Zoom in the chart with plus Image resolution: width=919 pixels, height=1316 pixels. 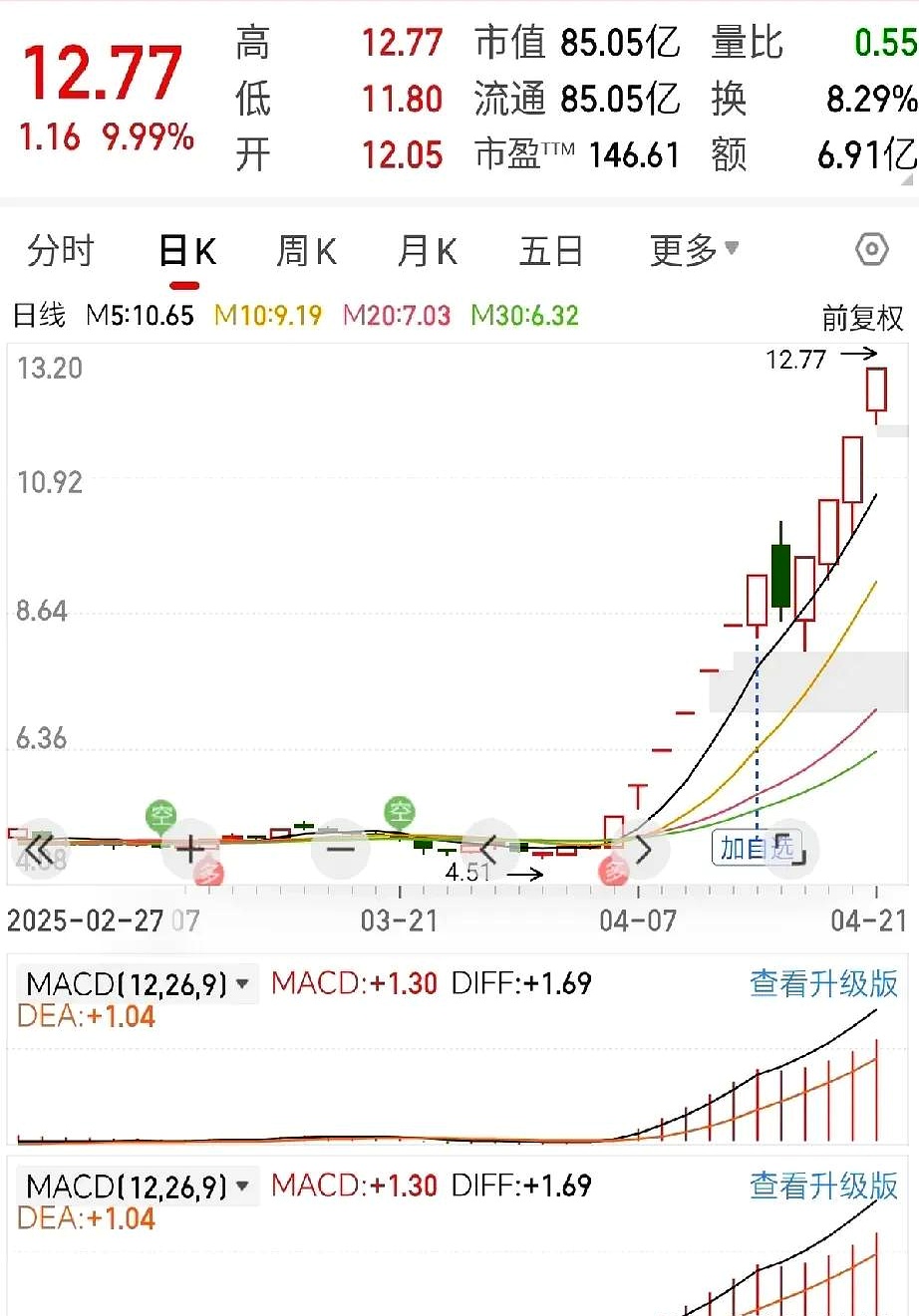(190, 850)
